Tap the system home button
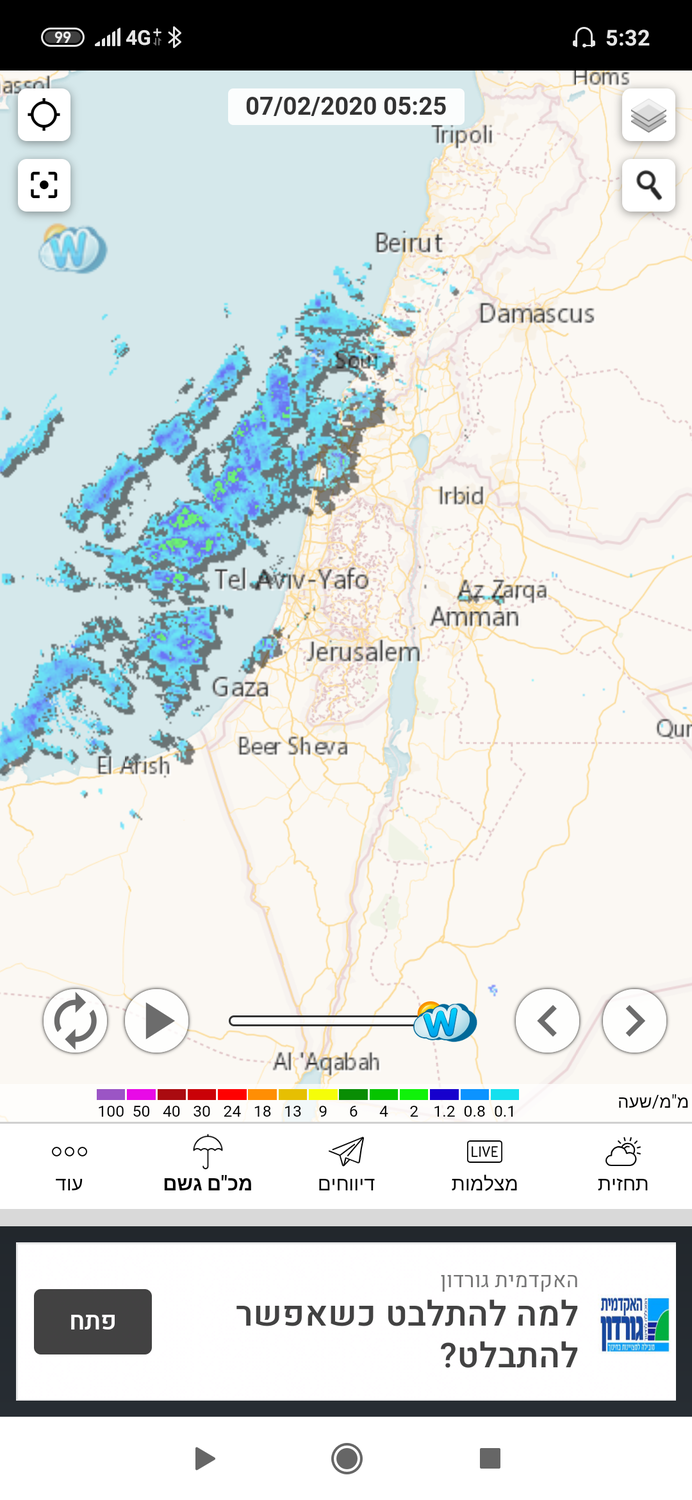The width and height of the screenshot is (692, 1500). pyautogui.click(x=346, y=1459)
